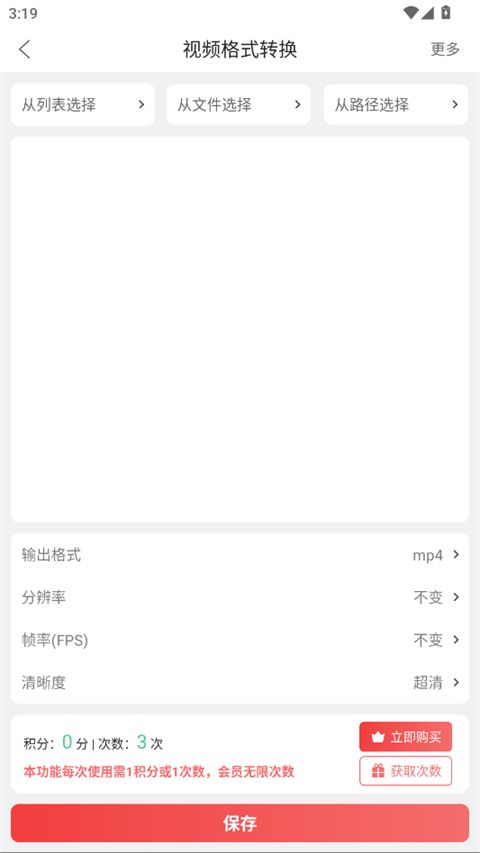Choose video via 从列表选择
The height and width of the screenshot is (853, 480).
(x=83, y=104)
